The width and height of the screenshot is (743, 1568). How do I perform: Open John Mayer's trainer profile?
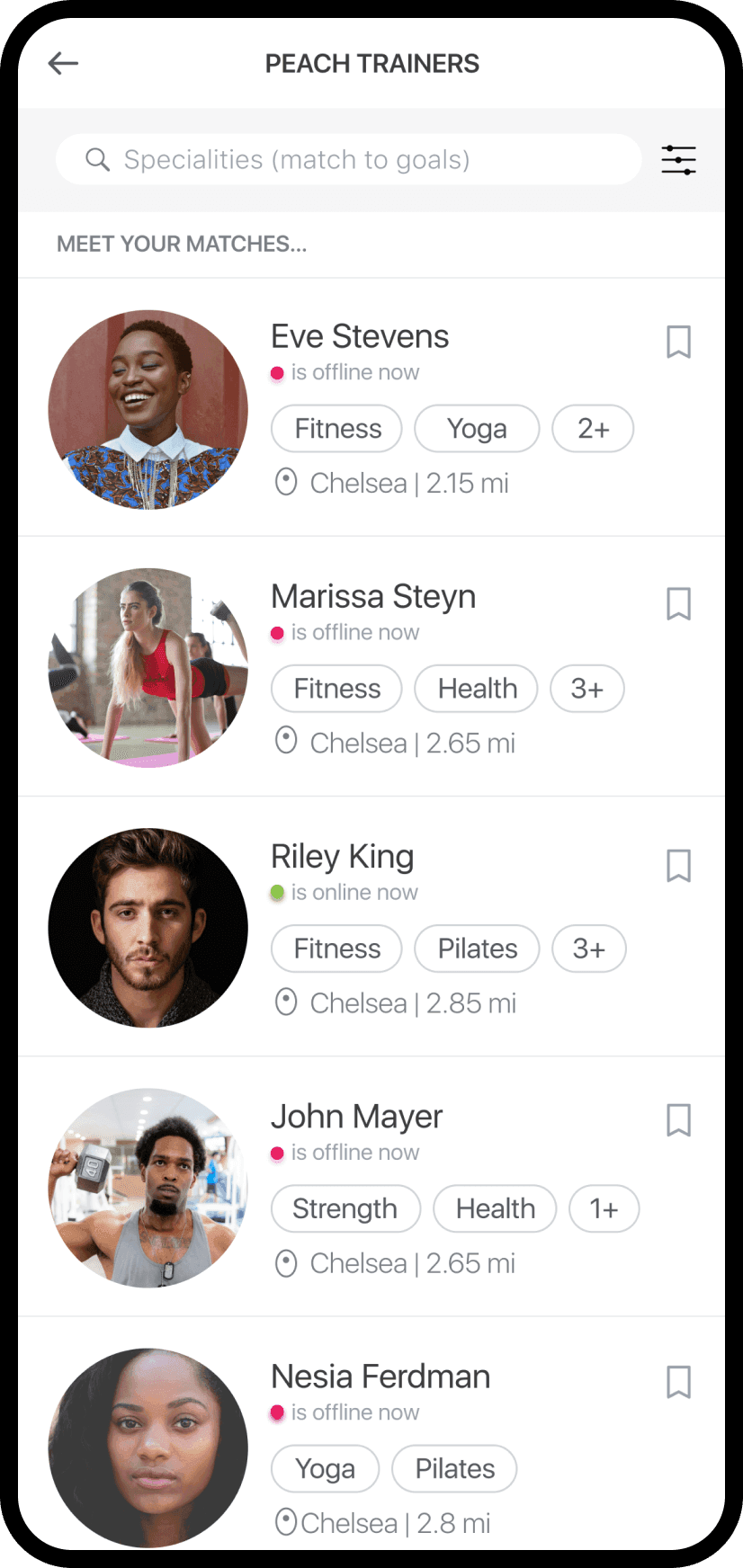tap(357, 1117)
